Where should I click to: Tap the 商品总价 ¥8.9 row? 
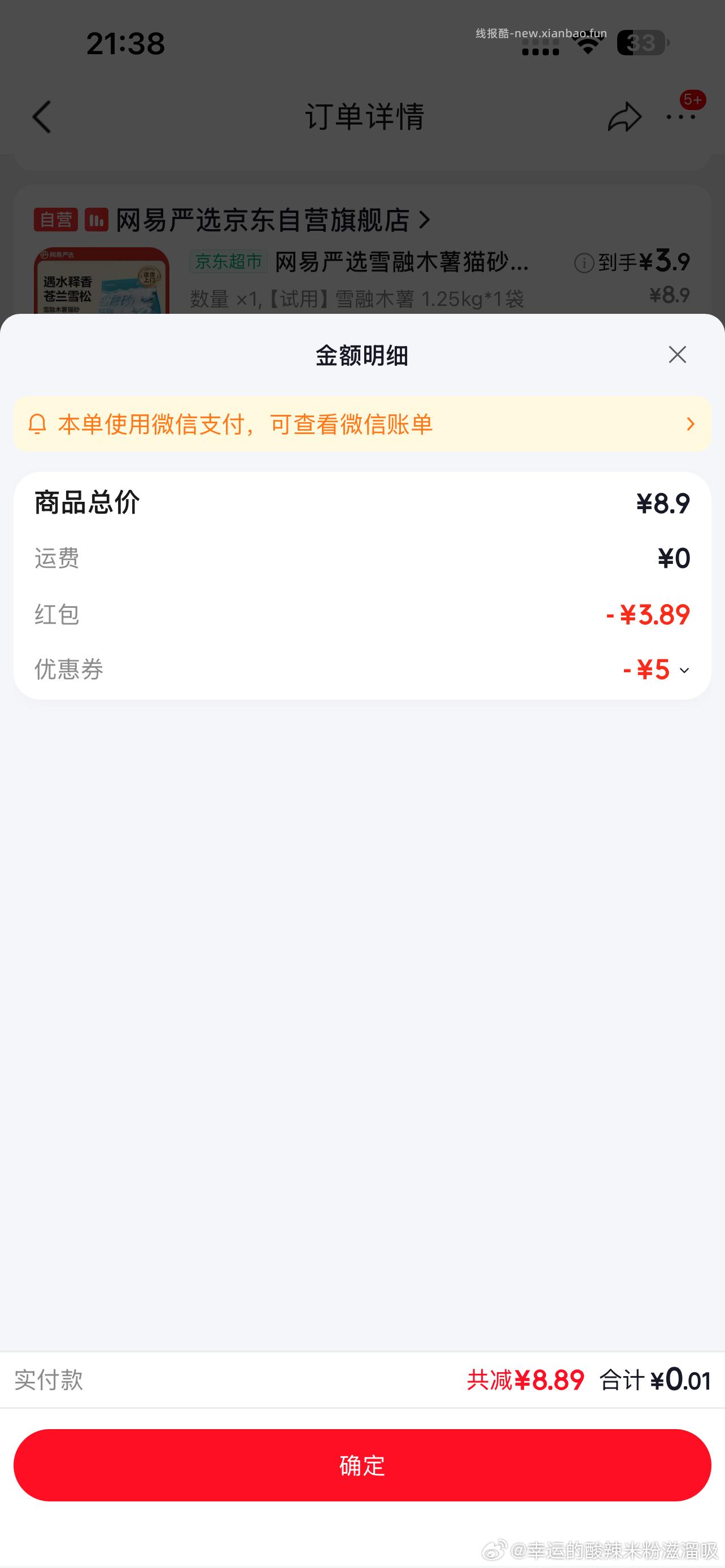[x=362, y=503]
